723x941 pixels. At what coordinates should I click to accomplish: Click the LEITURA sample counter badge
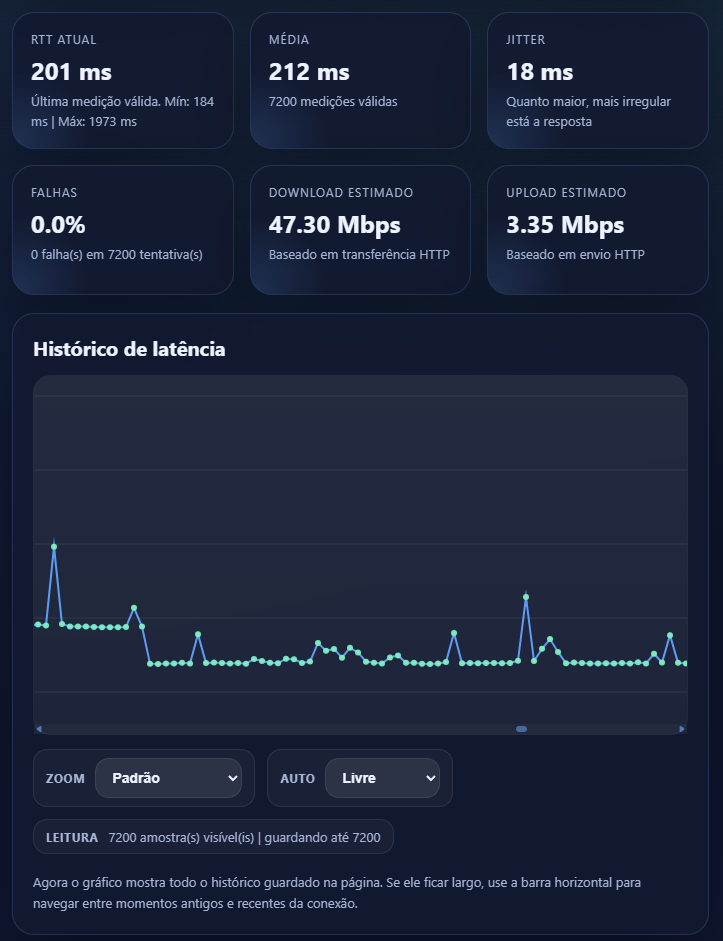(214, 836)
